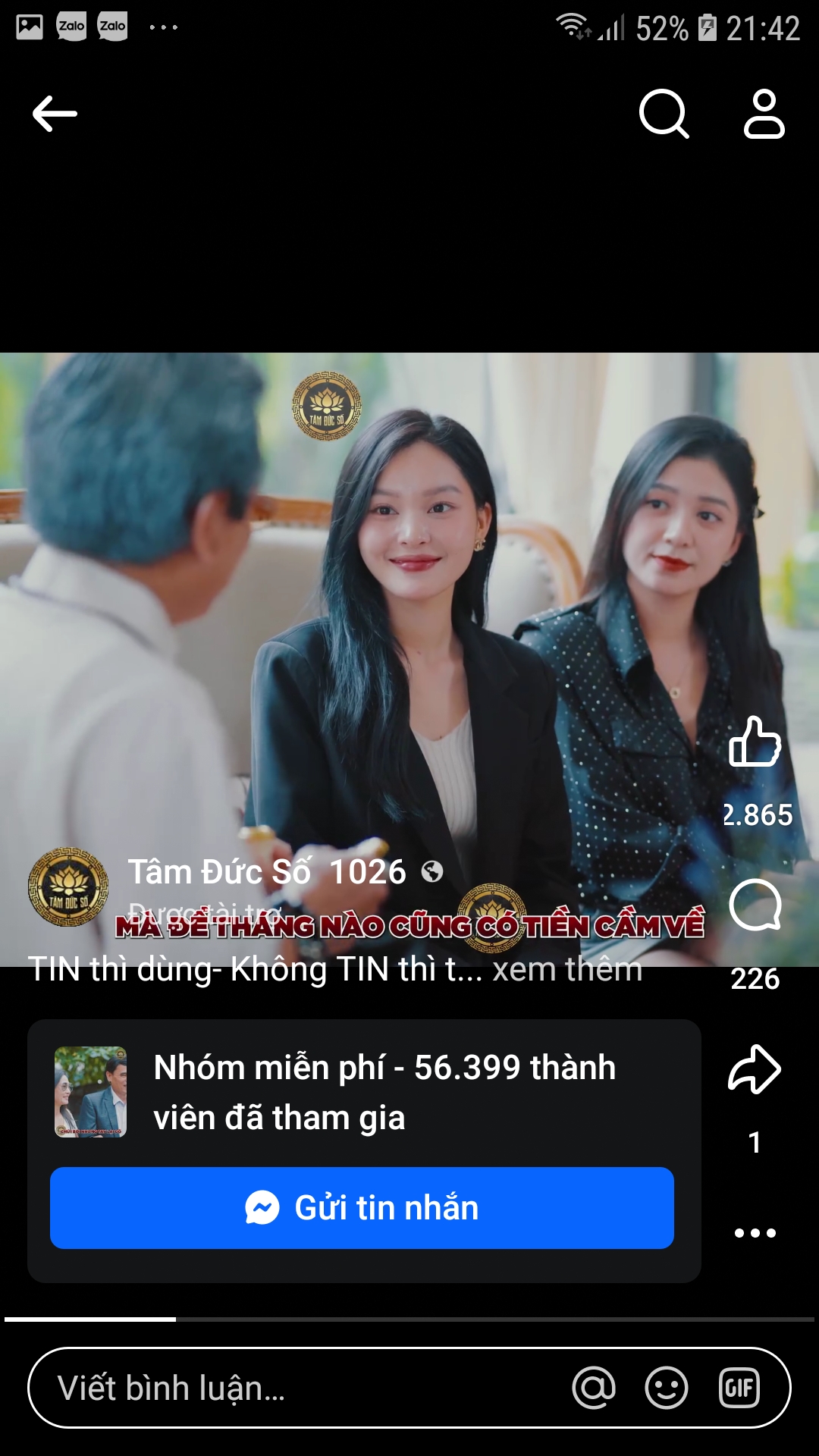Open search on Facebook

click(664, 114)
